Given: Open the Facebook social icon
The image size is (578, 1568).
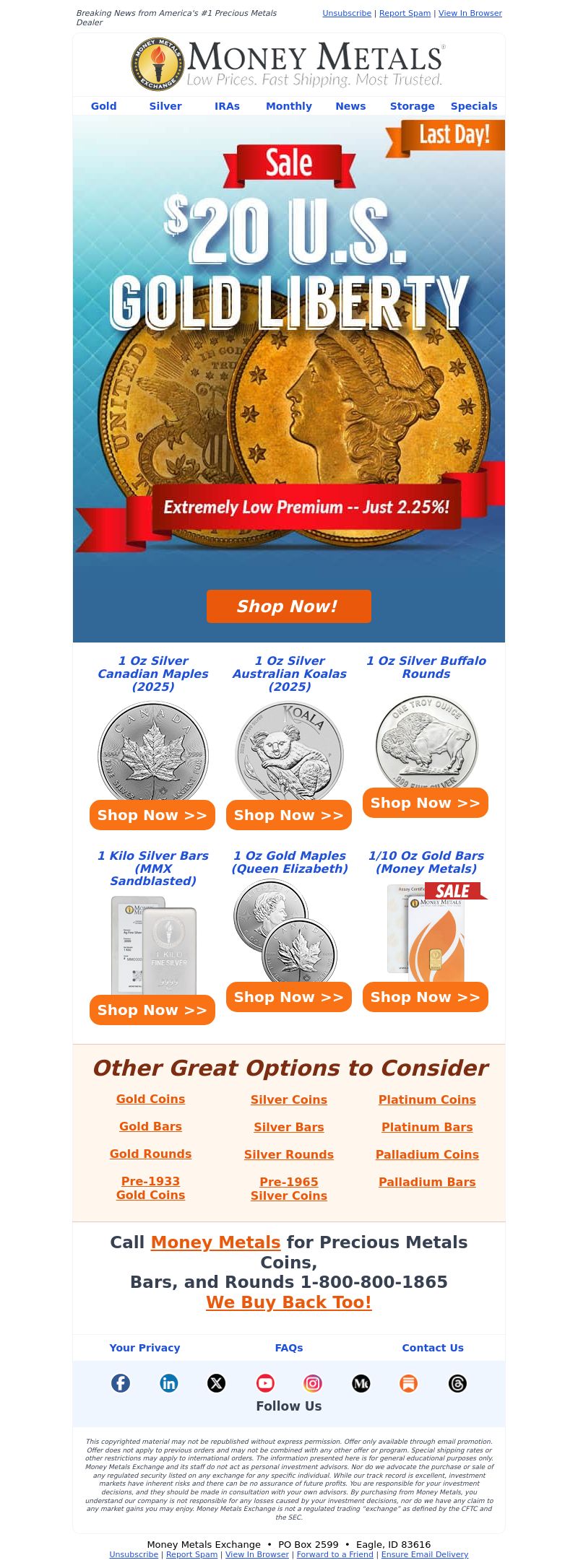Looking at the screenshot, I should point(121,1383).
